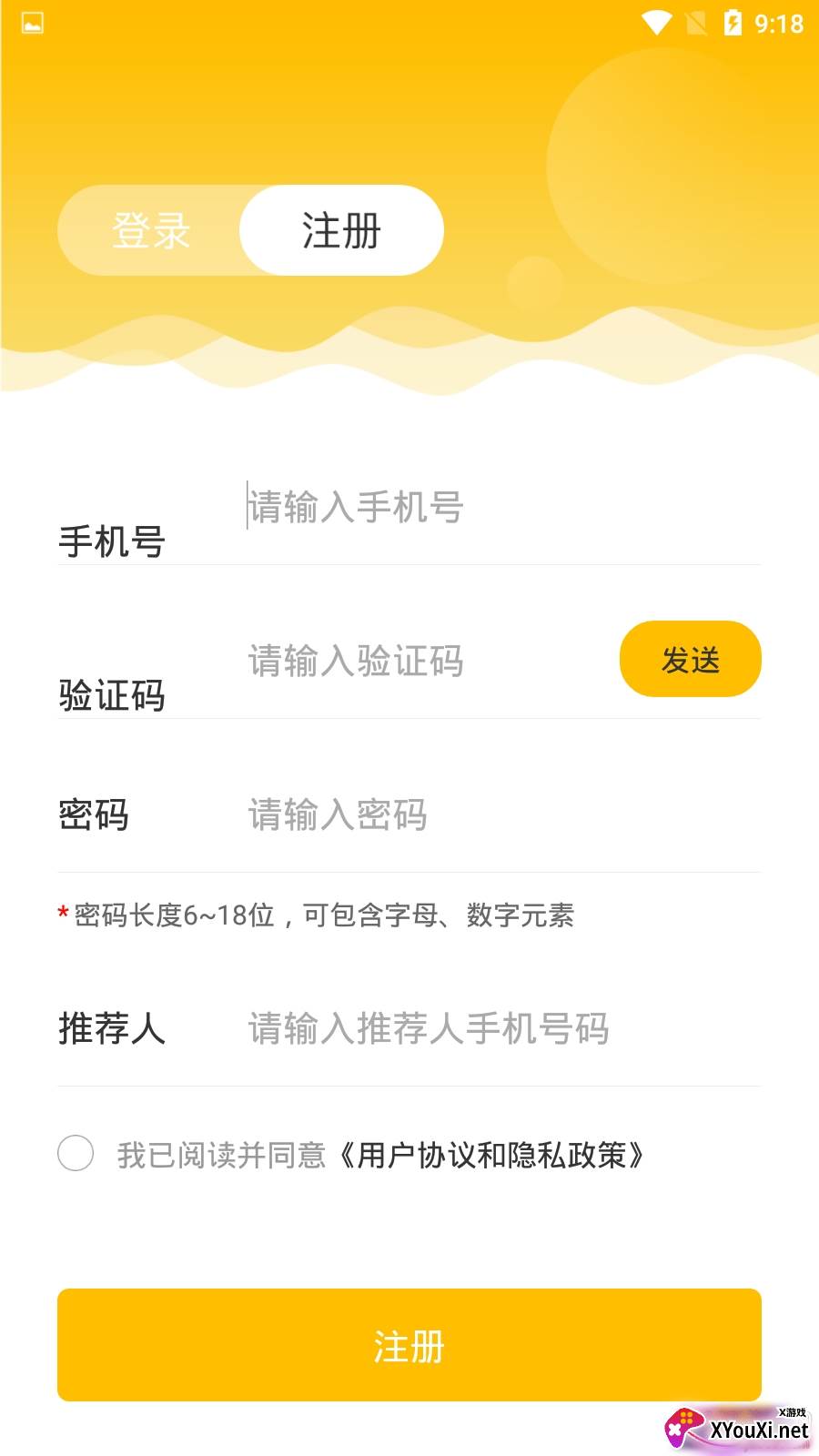
Task: Switch to the 登录 tab
Action: click(151, 230)
